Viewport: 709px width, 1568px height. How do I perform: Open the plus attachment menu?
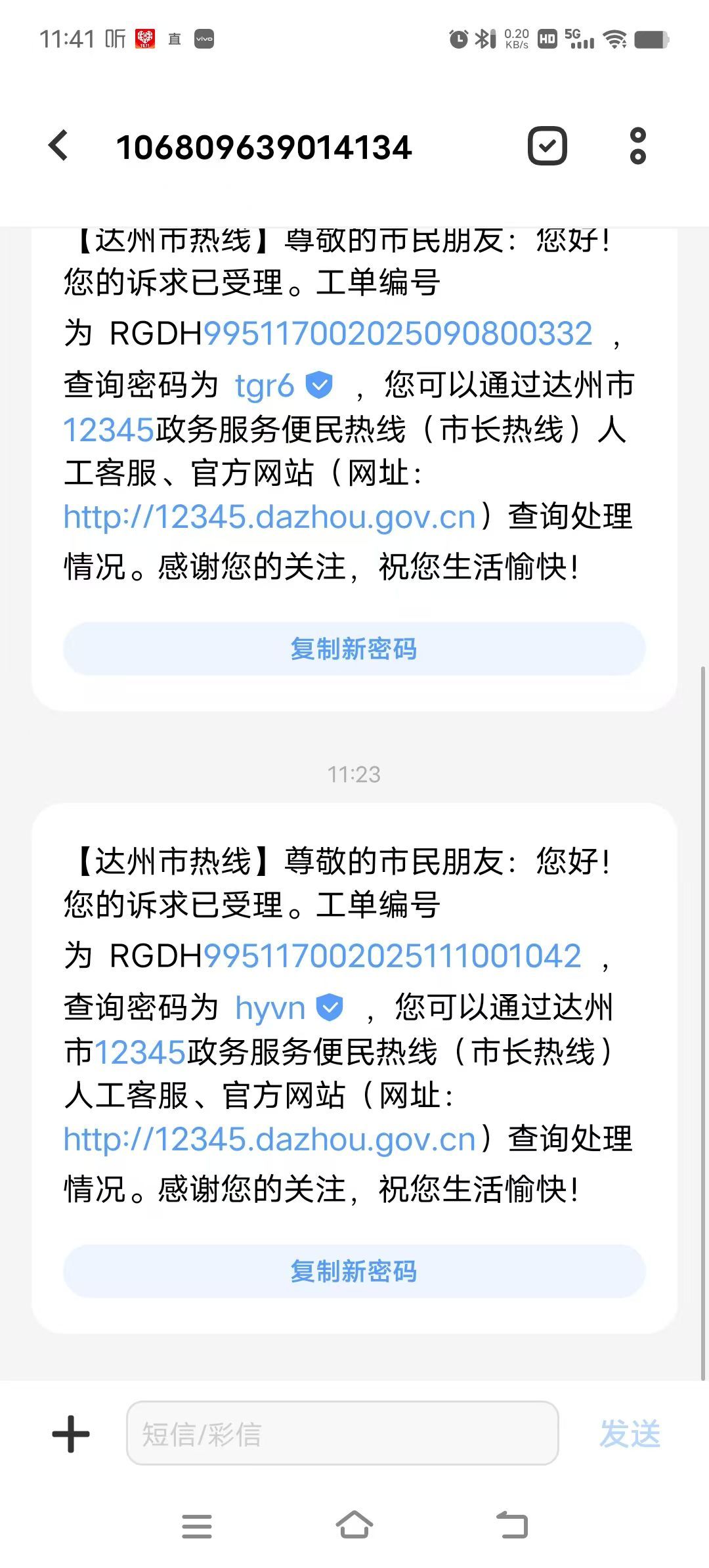click(71, 1434)
